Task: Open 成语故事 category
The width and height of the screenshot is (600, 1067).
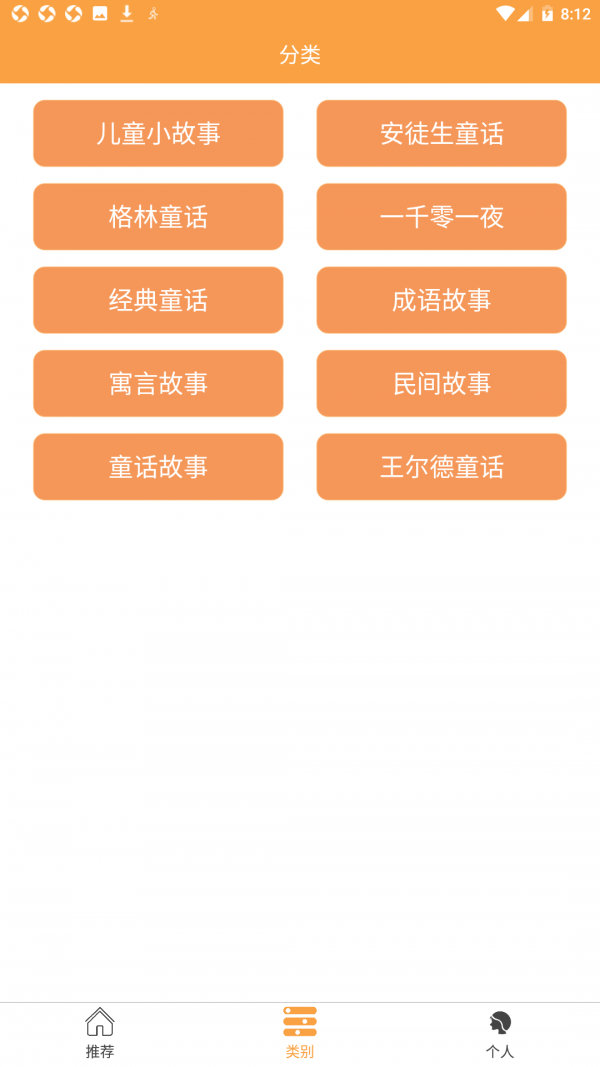Action: coord(441,300)
